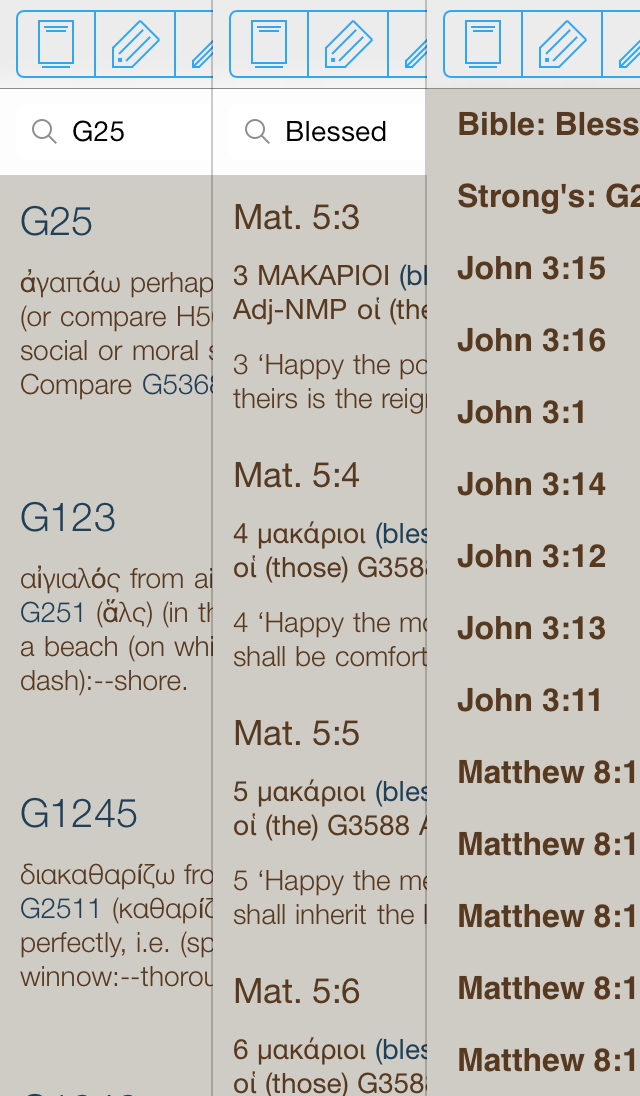Jump to John 3:12
640x1096 pixels.
tap(532, 557)
